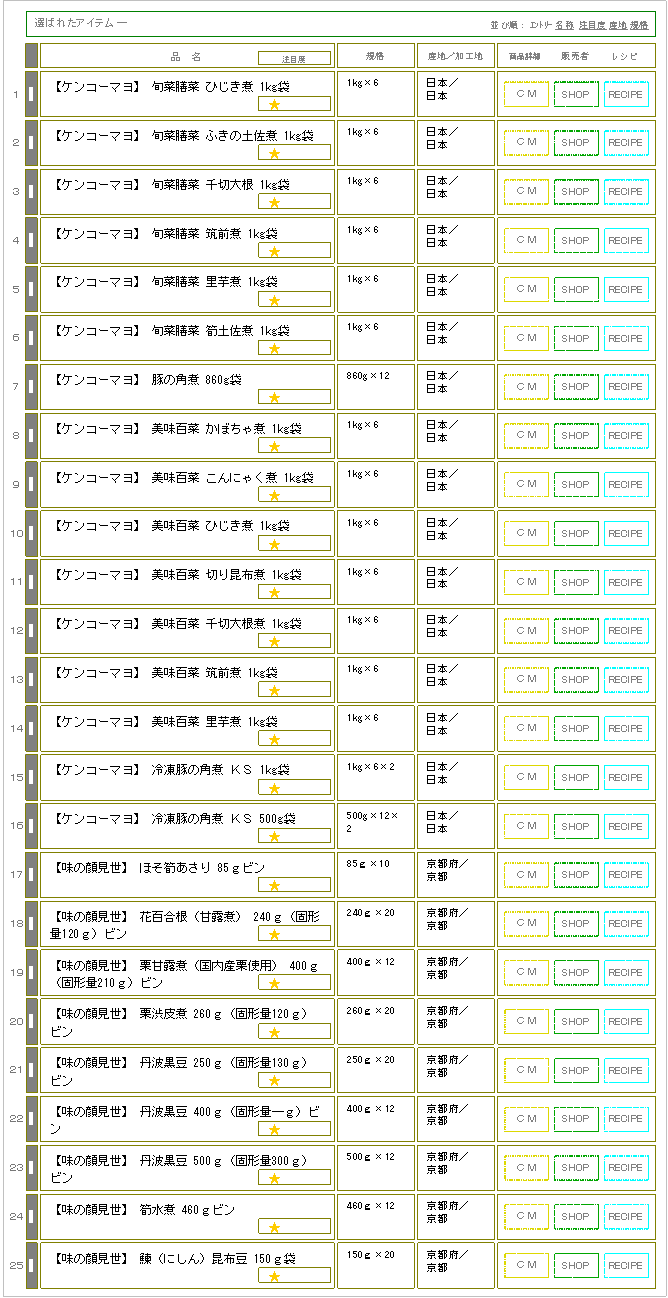
Task: Open CM details for 丹波黒豆 500g ビン
Action: tap(526, 1168)
